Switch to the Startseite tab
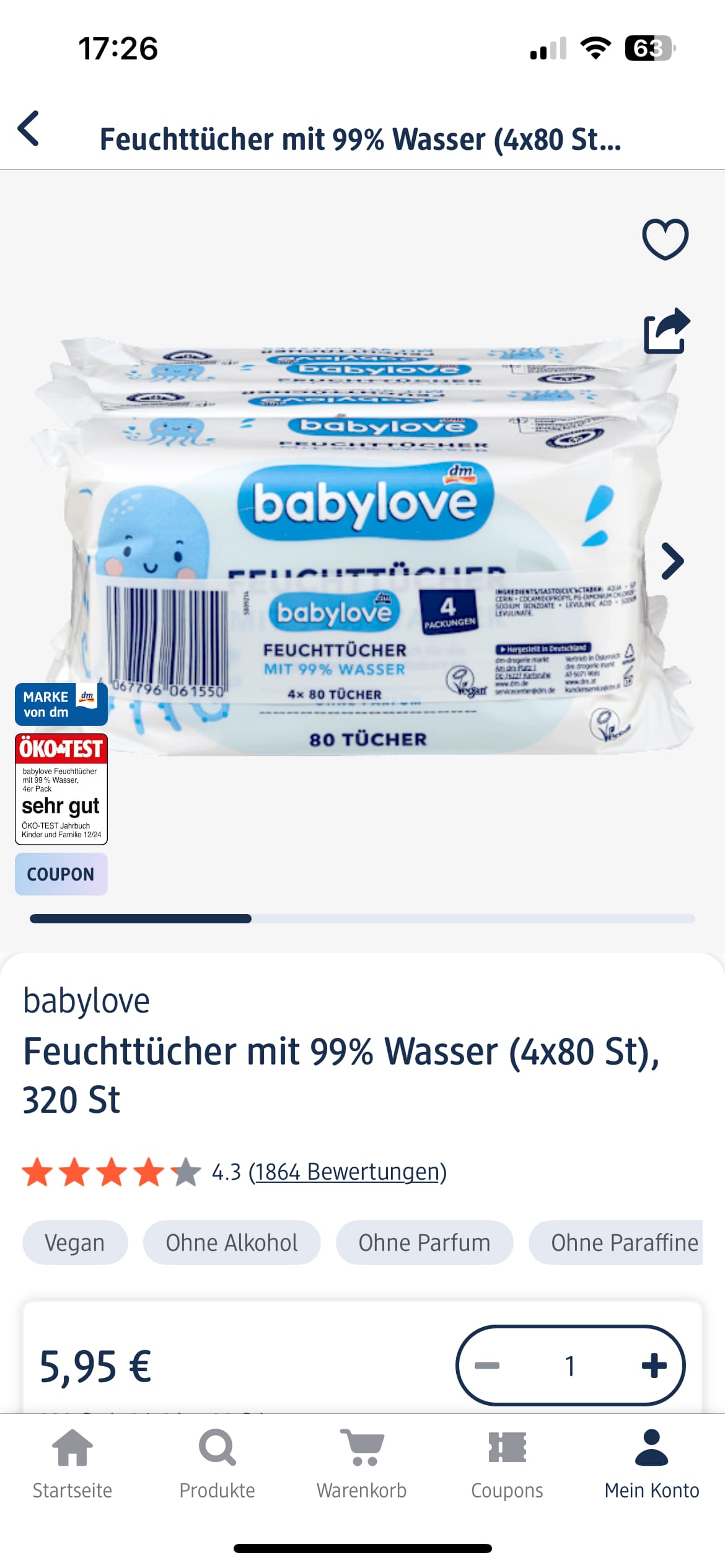725x1568 pixels. [x=72, y=1465]
